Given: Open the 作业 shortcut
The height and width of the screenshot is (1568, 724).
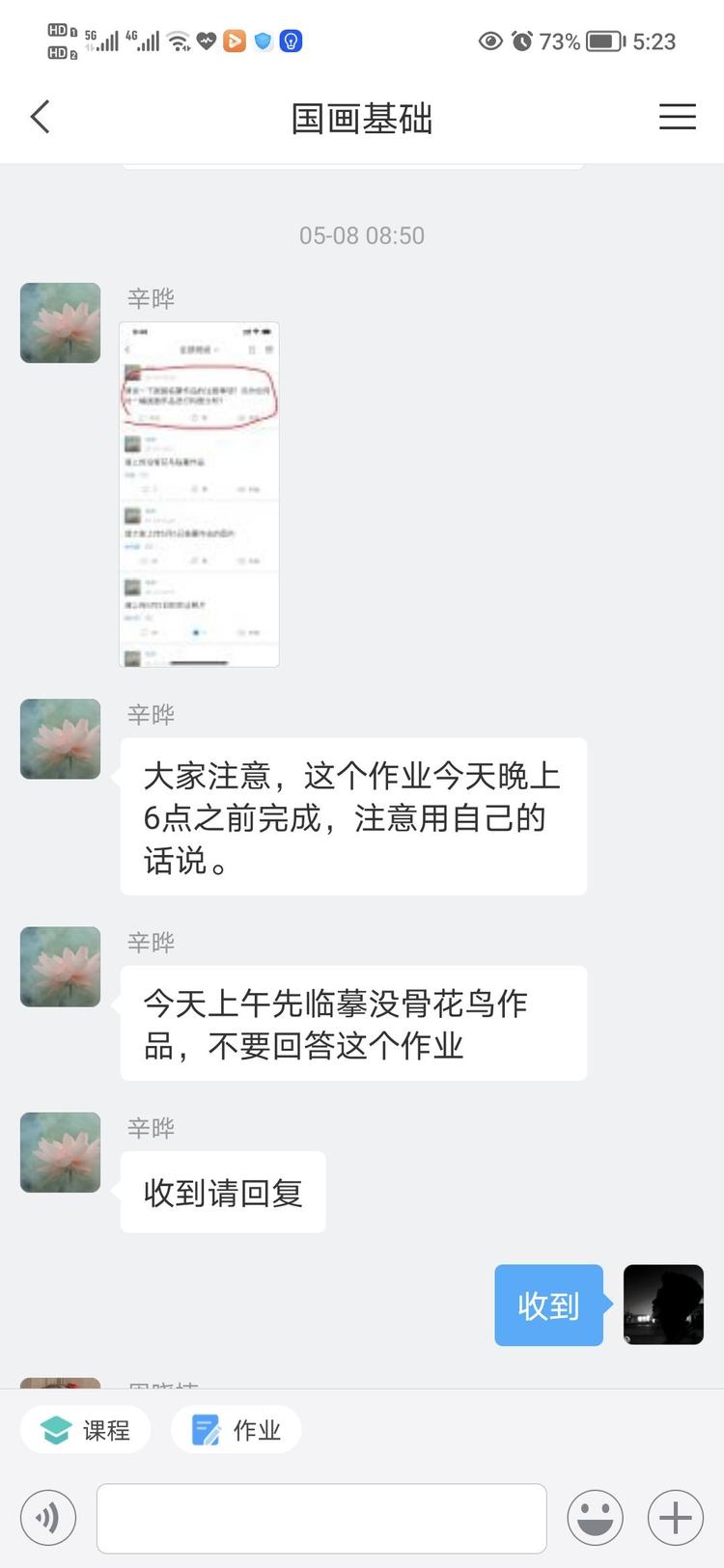Looking at the screenshot, I should pos(237,1429).
